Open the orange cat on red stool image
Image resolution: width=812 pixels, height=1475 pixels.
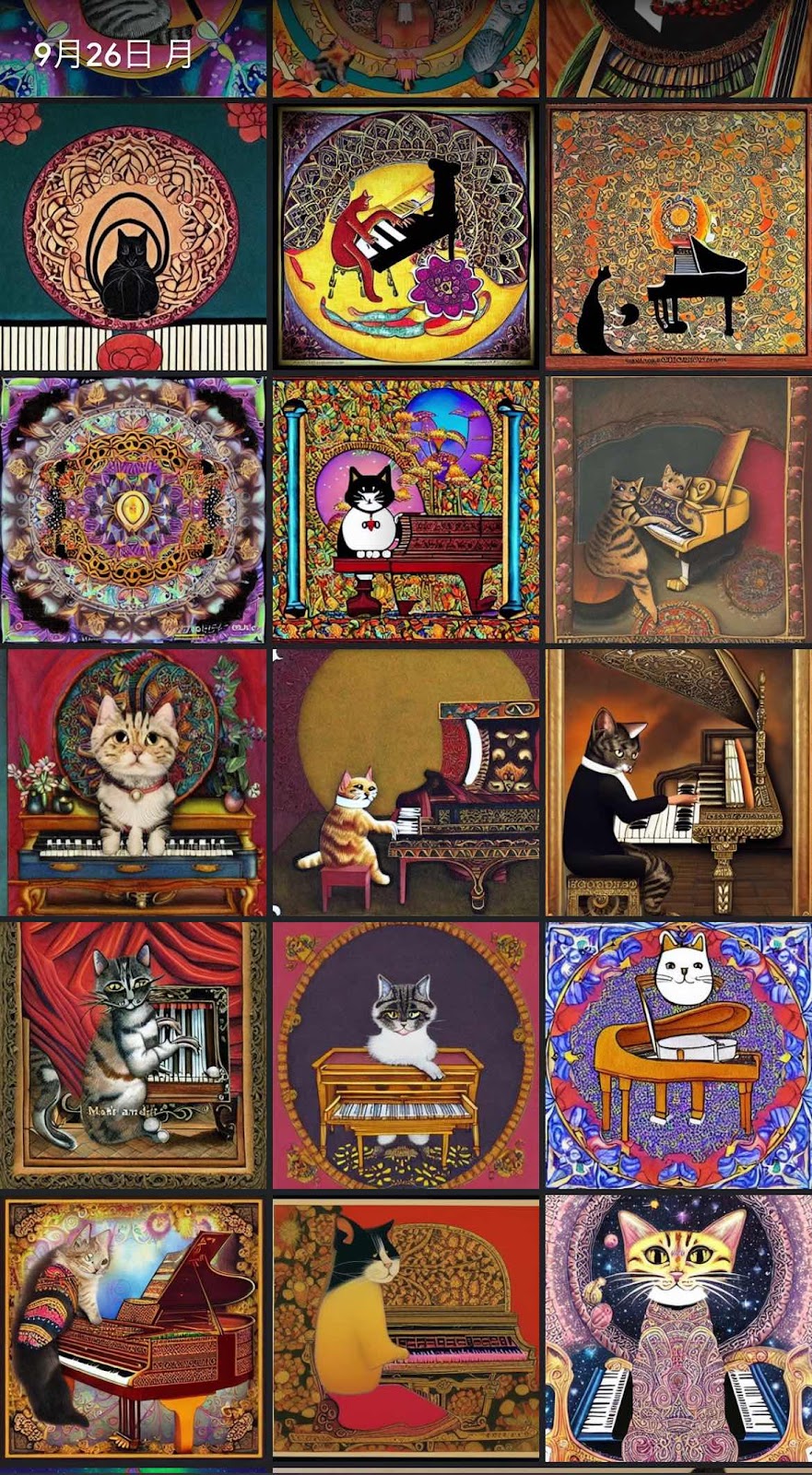[x=406, y=783]
